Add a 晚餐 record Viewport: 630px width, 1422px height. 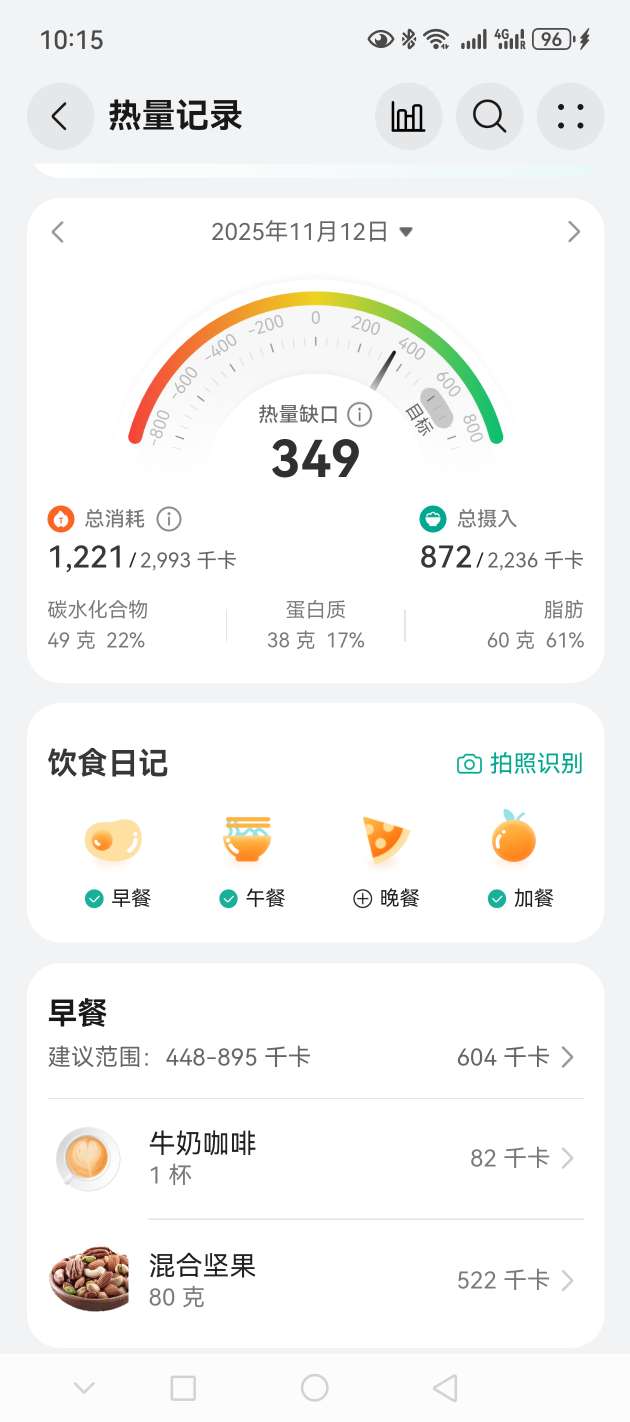point(384,858)
